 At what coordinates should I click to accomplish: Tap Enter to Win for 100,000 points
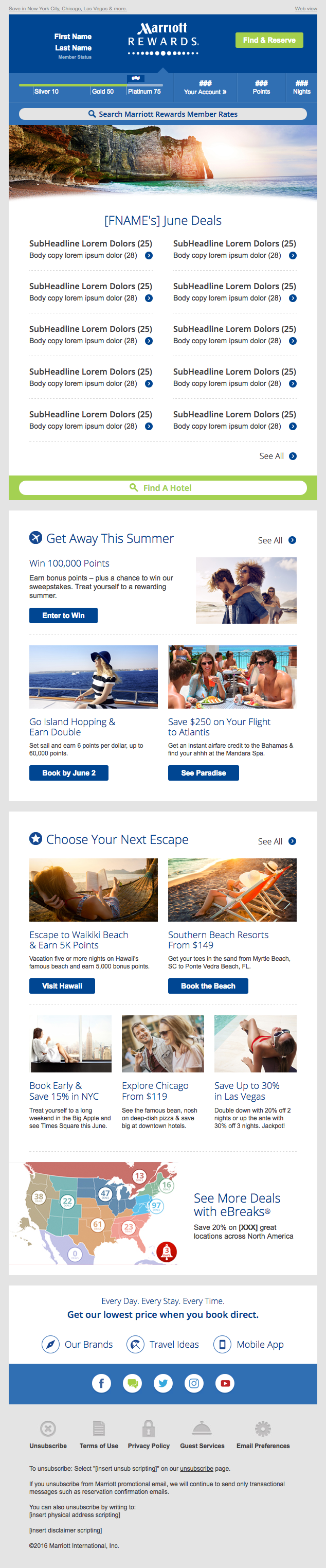click(x=63, y=615)
